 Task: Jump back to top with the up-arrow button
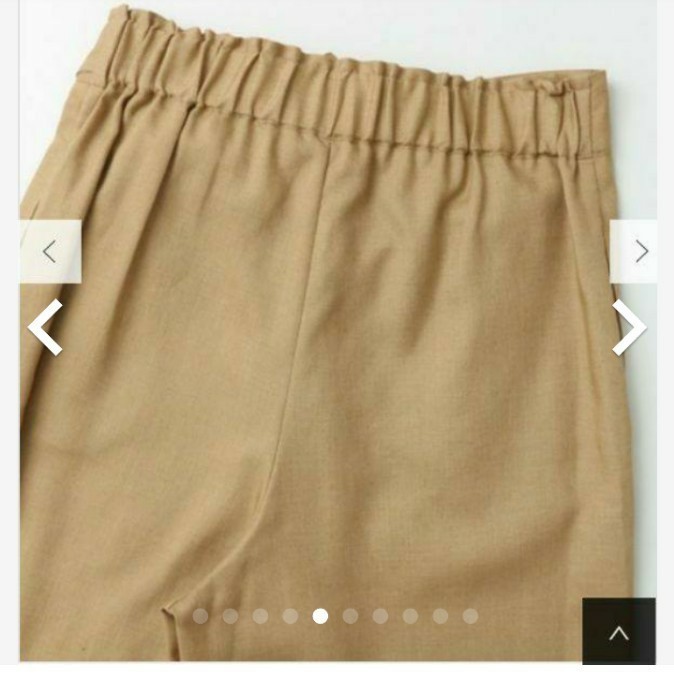click(x=619, y=632)
